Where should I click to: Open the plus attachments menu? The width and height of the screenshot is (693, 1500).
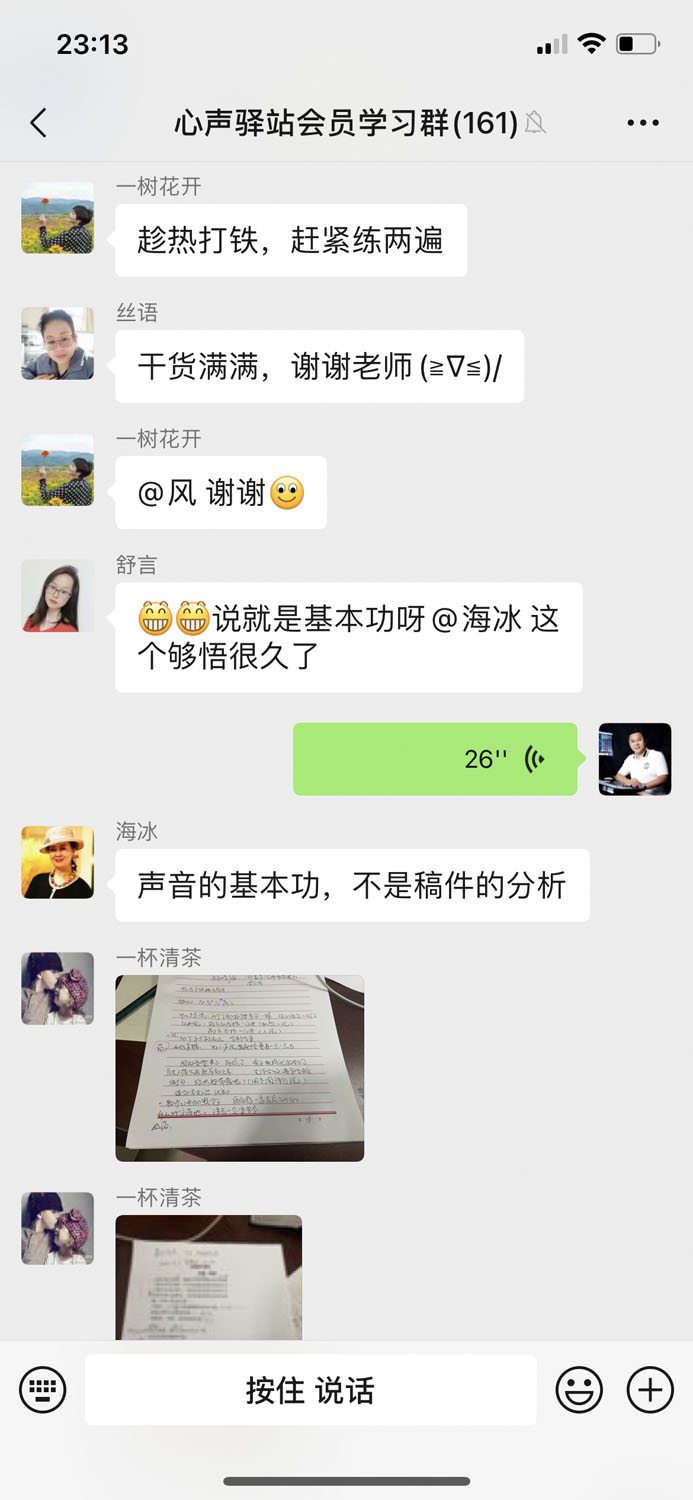(x=650, y=1390)
